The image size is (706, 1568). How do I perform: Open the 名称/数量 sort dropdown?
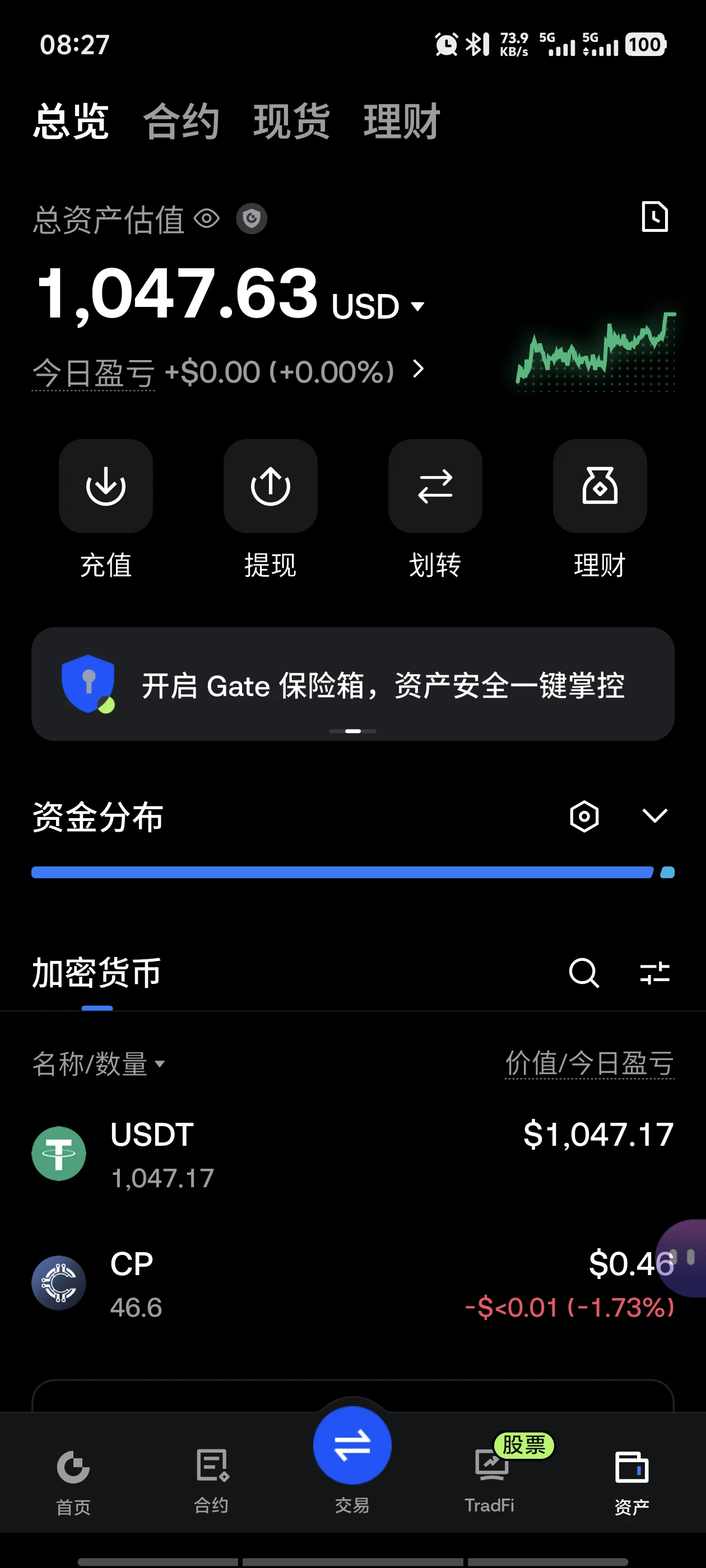99,1064
